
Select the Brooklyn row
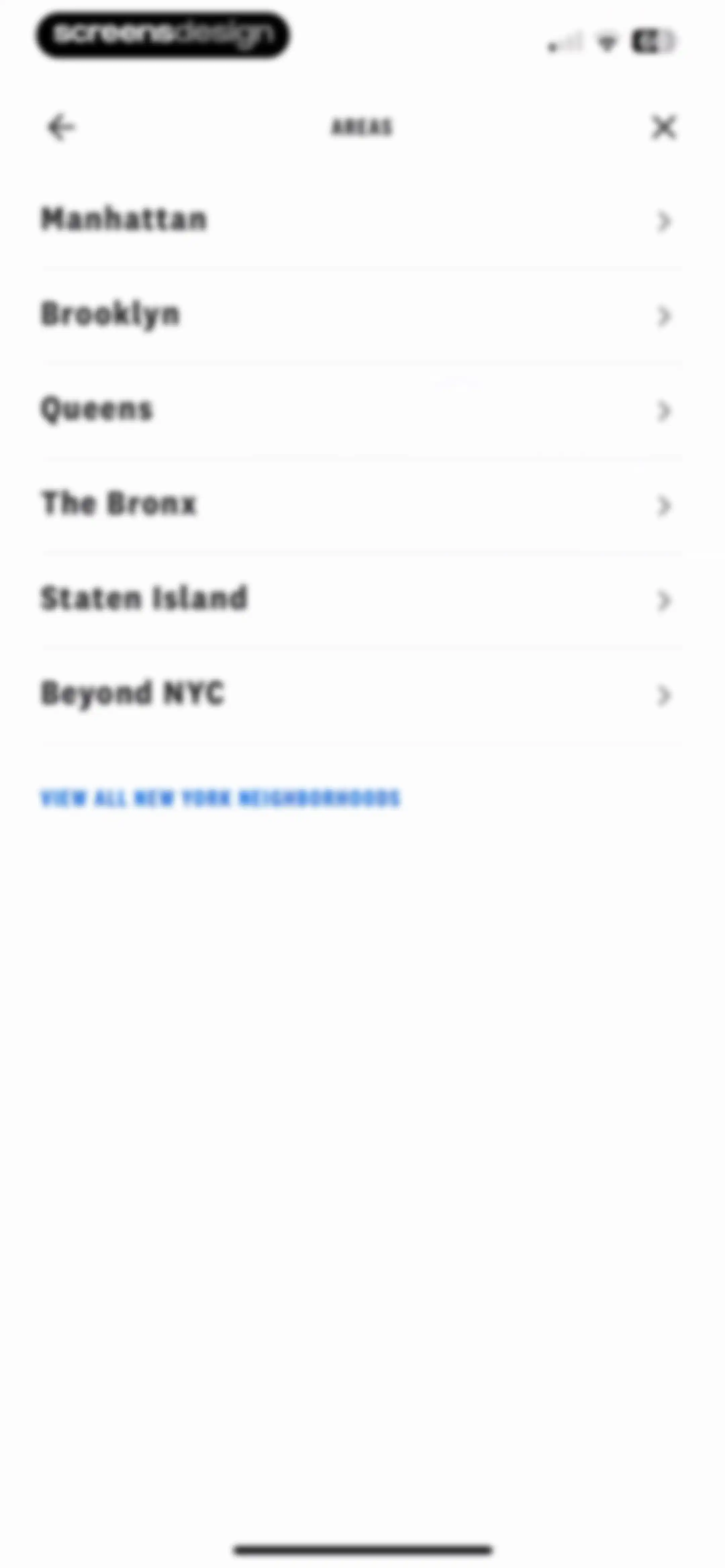(361, 315)
